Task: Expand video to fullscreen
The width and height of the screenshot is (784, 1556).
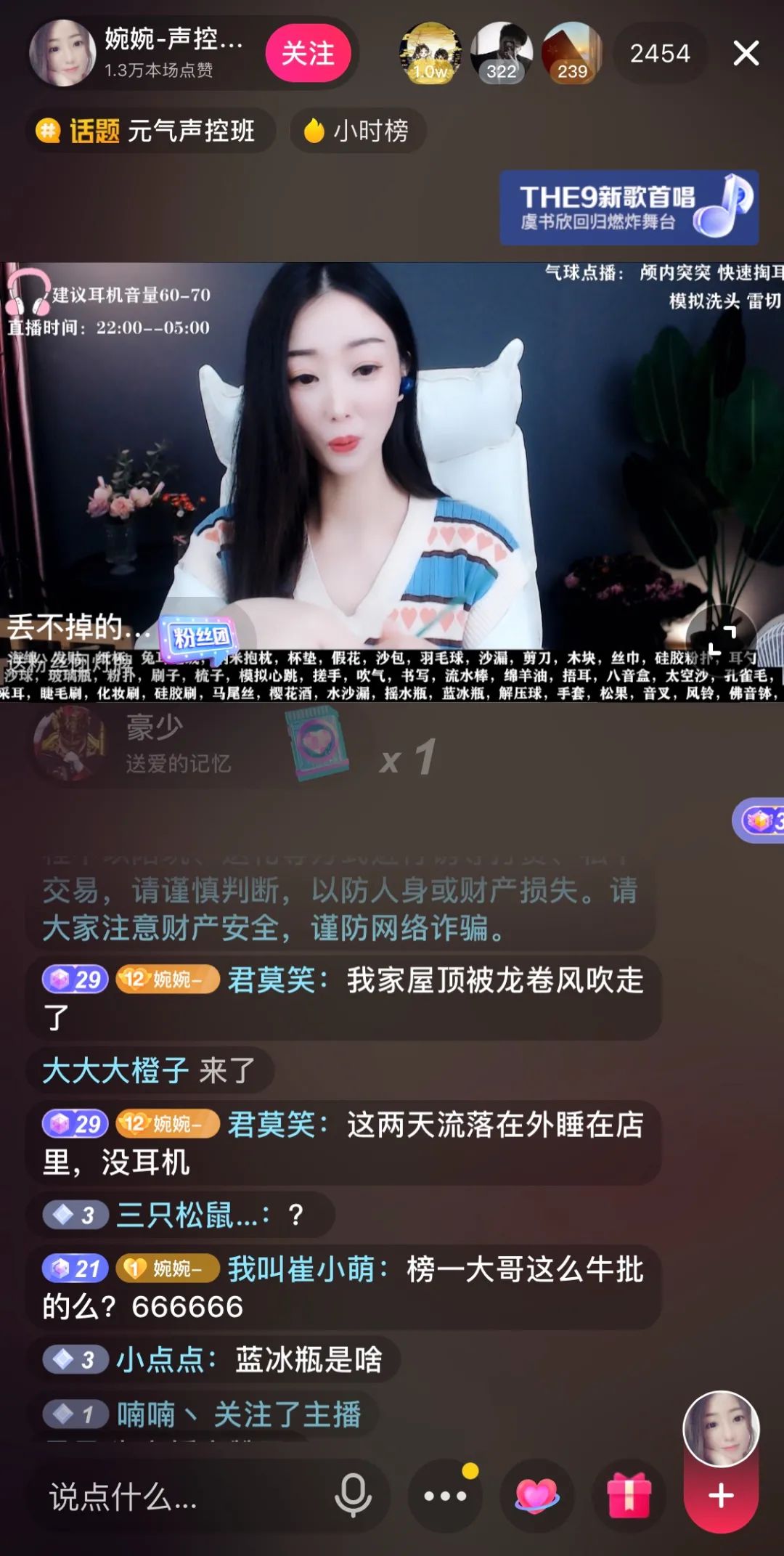Action: [722, 640]
